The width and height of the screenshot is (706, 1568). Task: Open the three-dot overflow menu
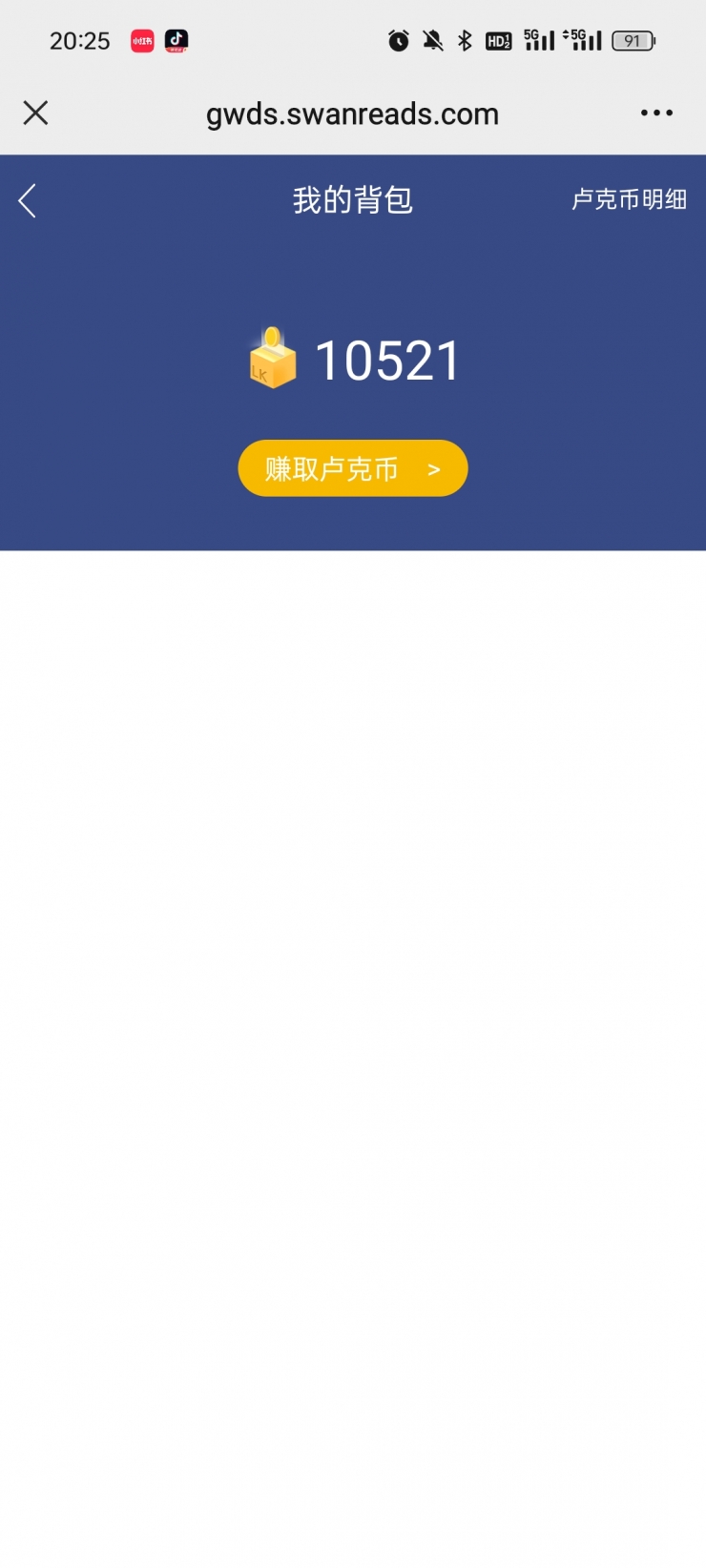(656, 113)
